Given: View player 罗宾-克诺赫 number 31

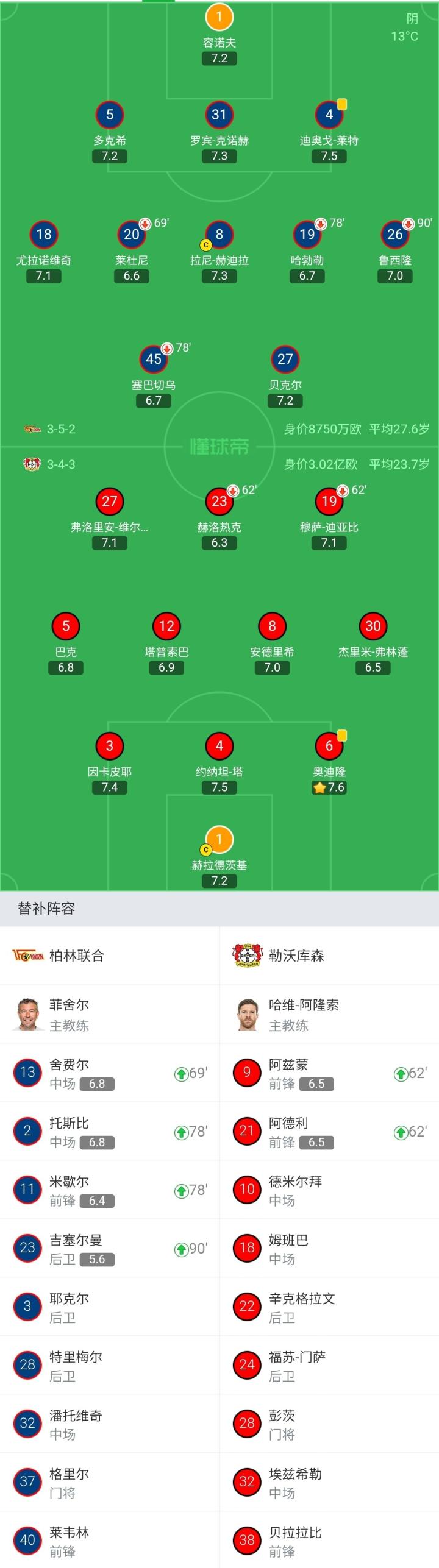Looking at the screenshot, I should click(x=219, y=115).
